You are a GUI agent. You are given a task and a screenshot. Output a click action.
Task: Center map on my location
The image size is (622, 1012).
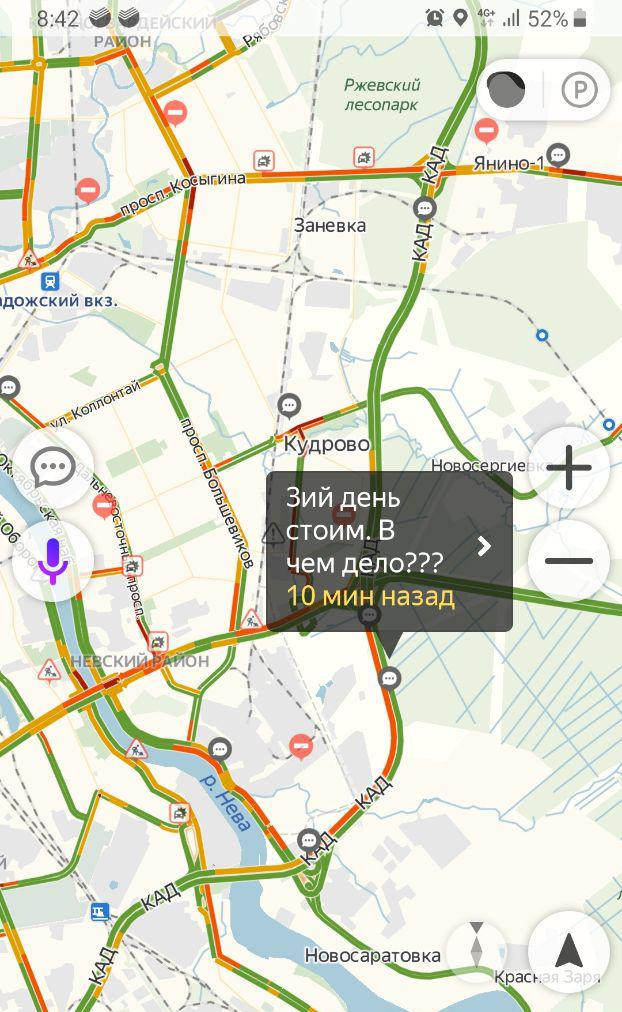[569, 951]
